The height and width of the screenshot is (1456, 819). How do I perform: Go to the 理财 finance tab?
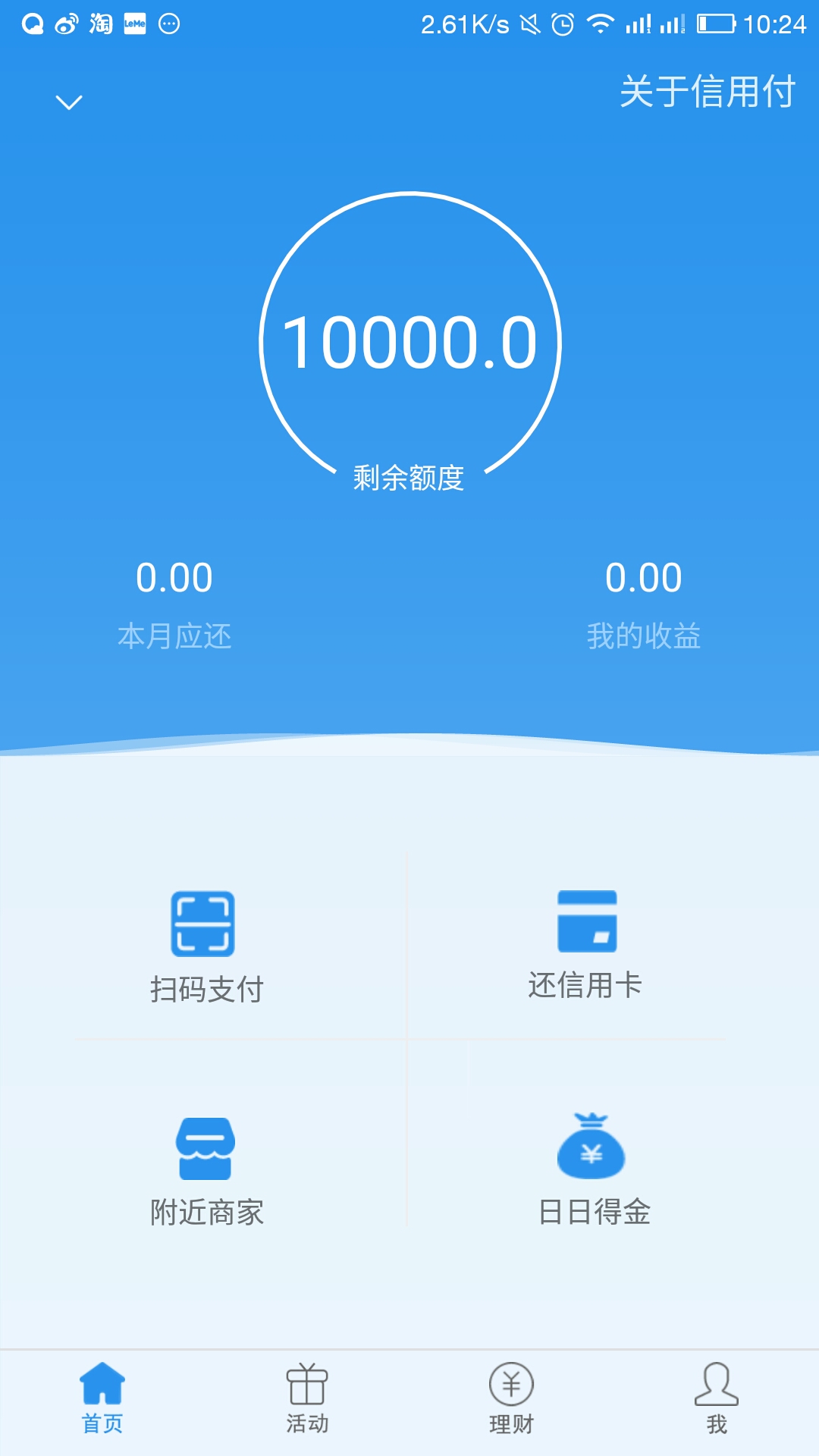(x=512, y=1398)
